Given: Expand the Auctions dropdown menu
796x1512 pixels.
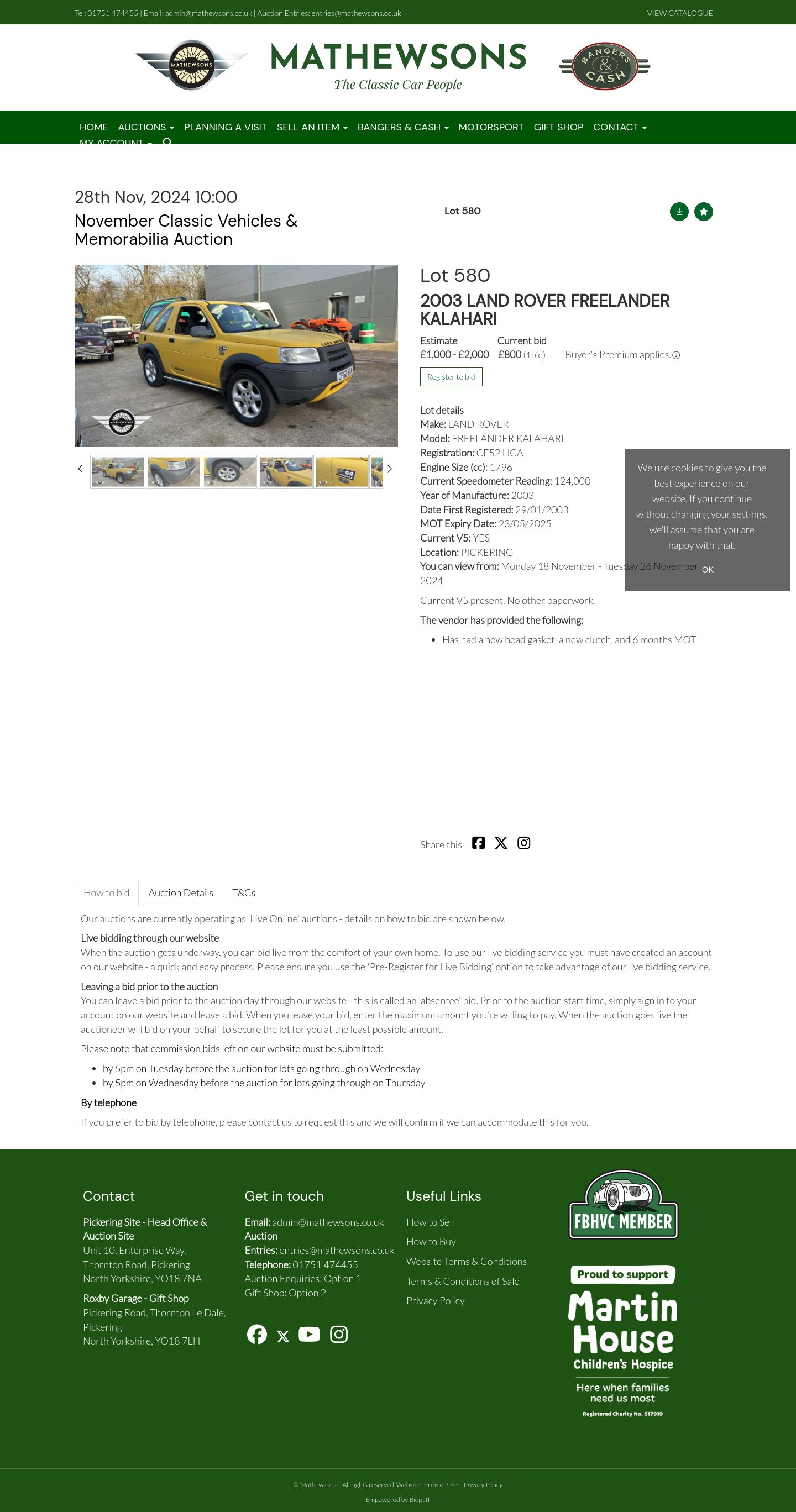Looking at the screenshot, I should click(145, 127).
